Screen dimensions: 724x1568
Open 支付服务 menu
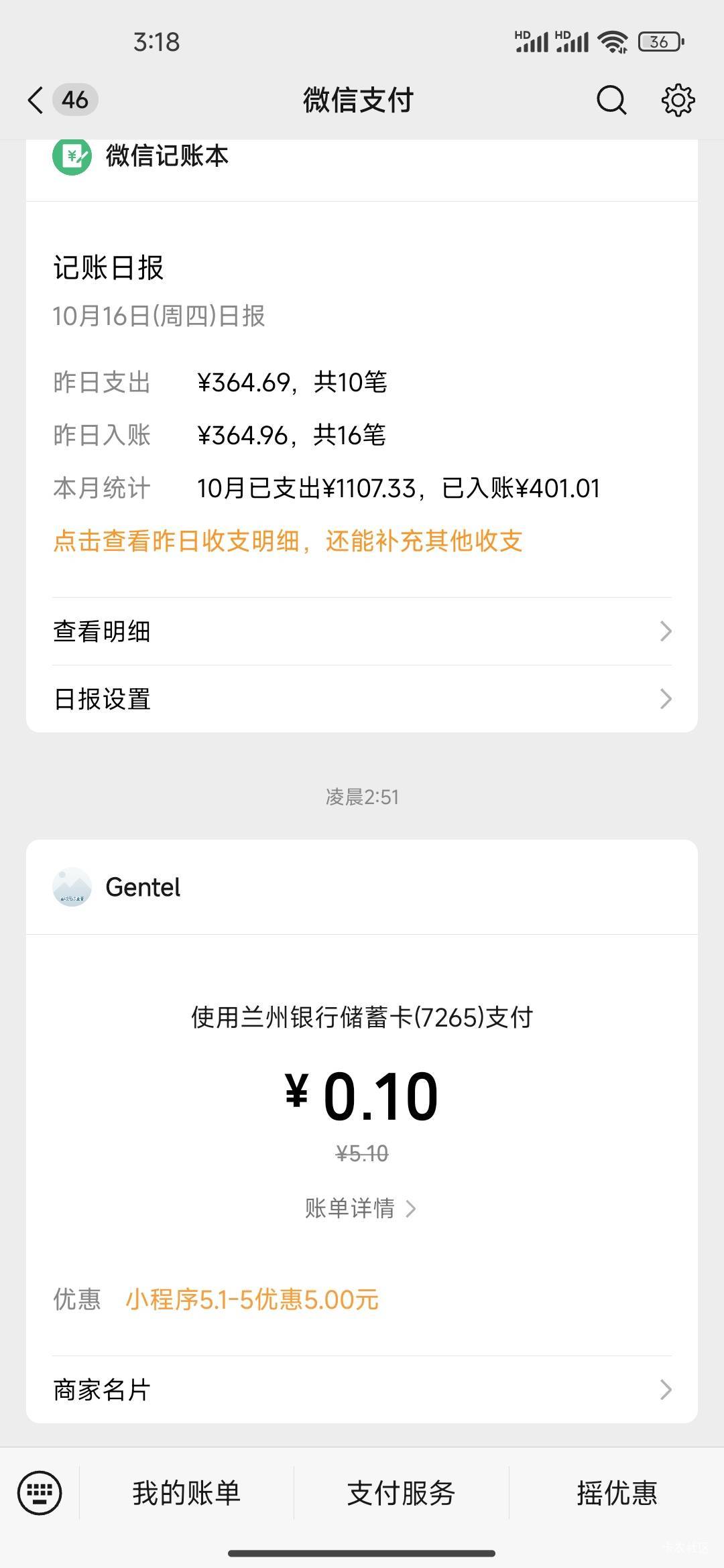[401, 1493]
